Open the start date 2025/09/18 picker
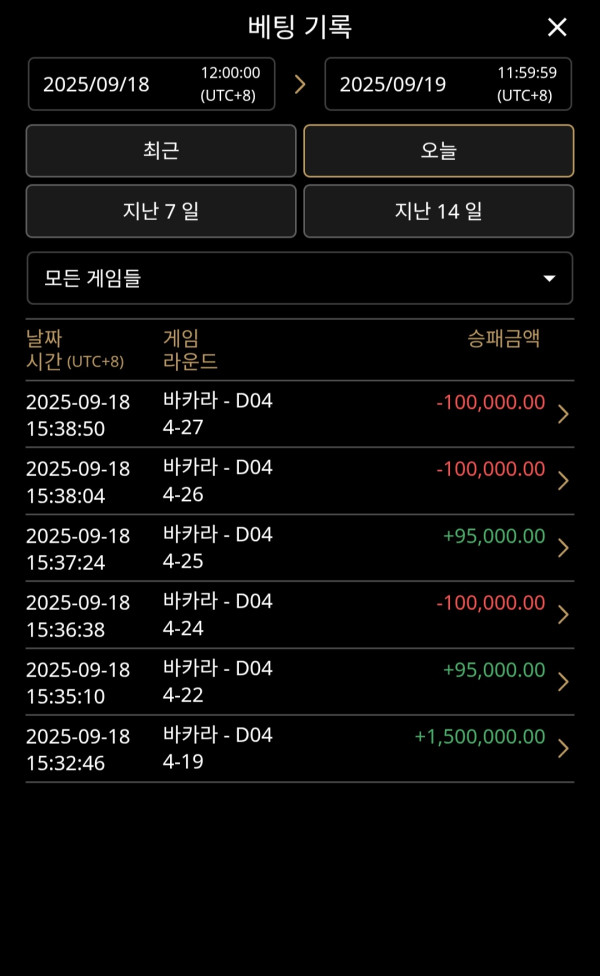 click(x=151, y=84)
